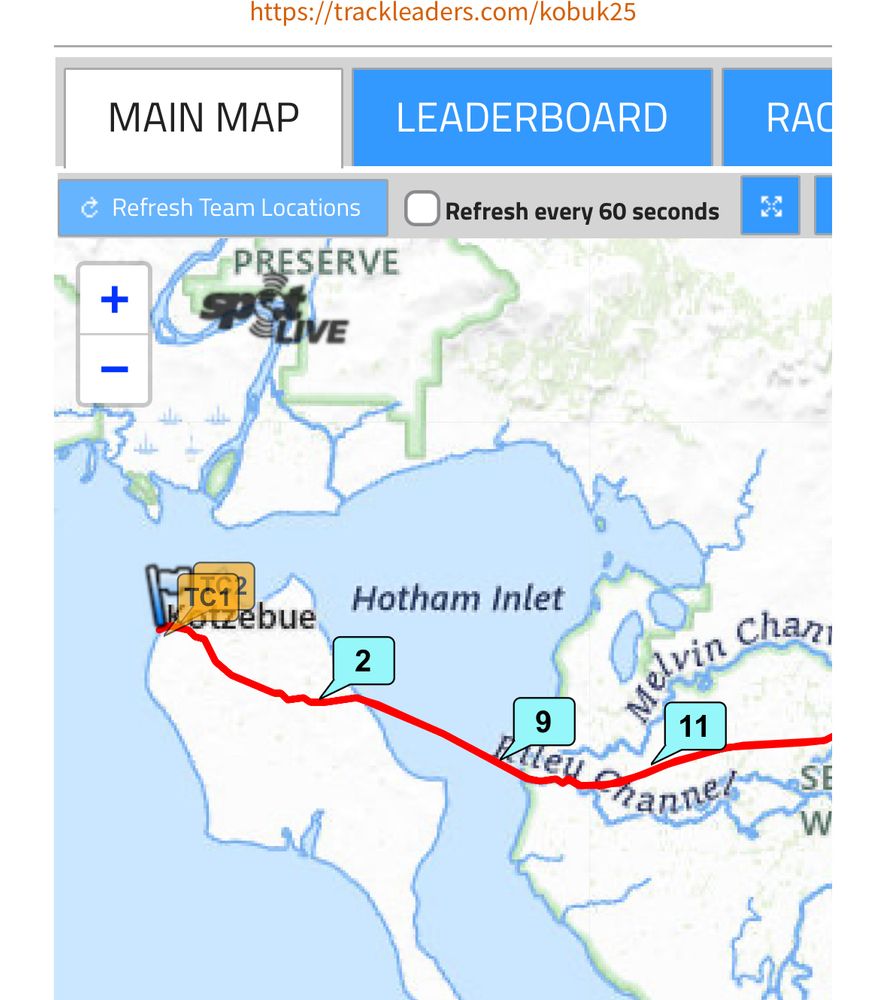Select team marker 11 on map
886x1000 pixels.
tap(694, 726)
